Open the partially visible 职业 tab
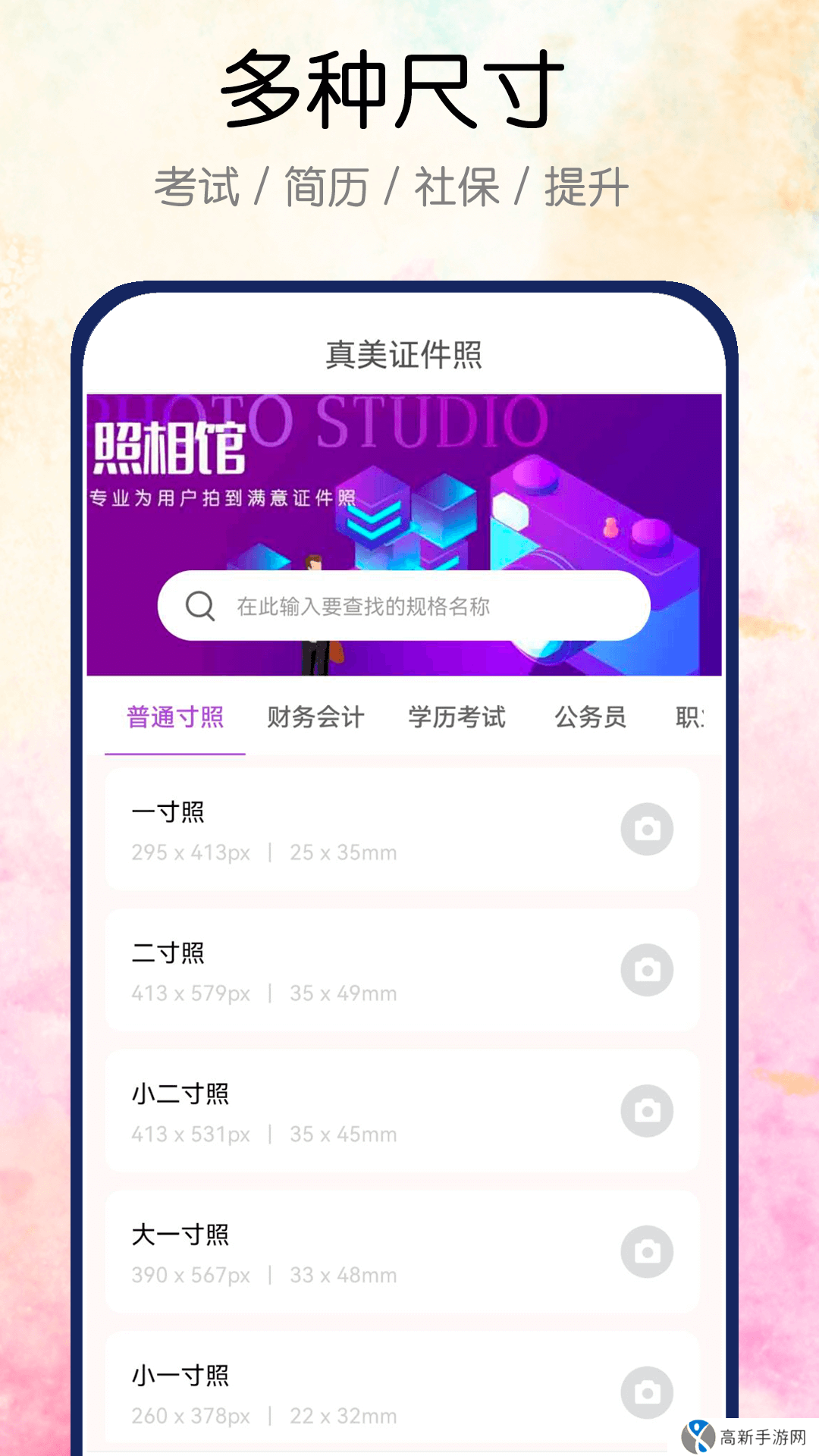The image size is (819, 1456). [x=686, y=717]
